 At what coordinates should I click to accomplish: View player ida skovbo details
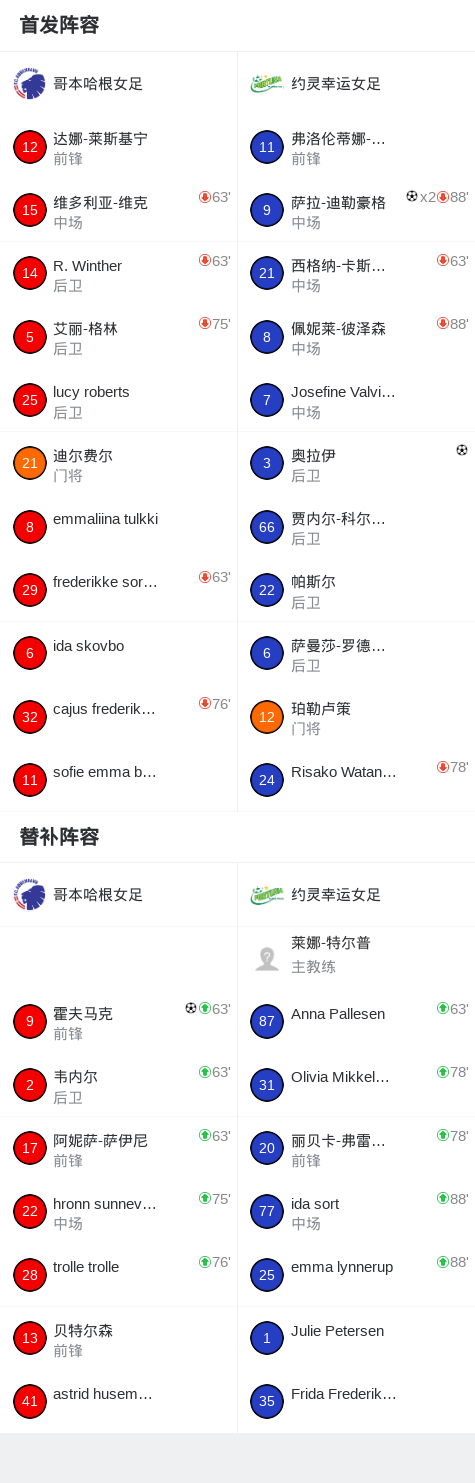click(118, 654)
